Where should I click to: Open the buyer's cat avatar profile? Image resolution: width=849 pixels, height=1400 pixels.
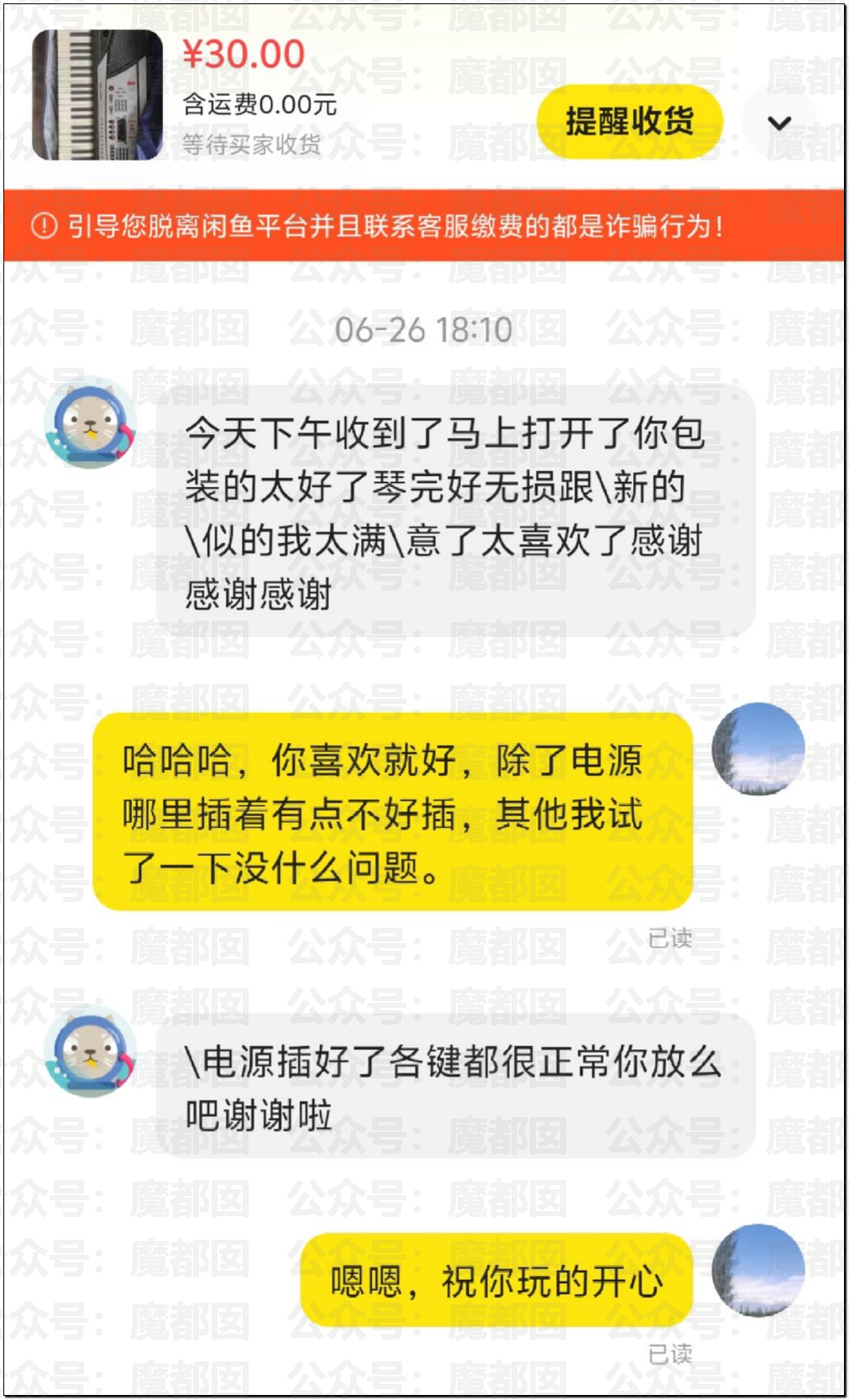[90, 422]
